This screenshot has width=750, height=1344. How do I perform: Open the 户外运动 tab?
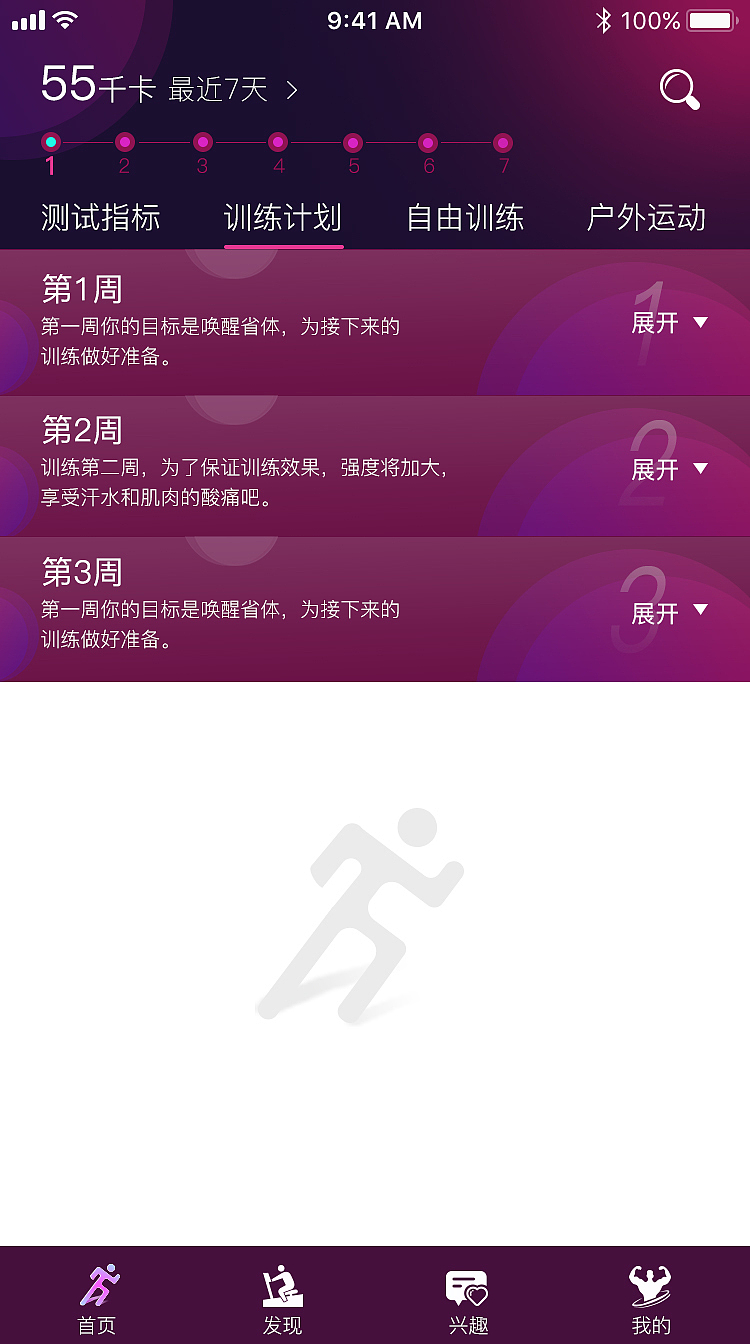(646, 218)
